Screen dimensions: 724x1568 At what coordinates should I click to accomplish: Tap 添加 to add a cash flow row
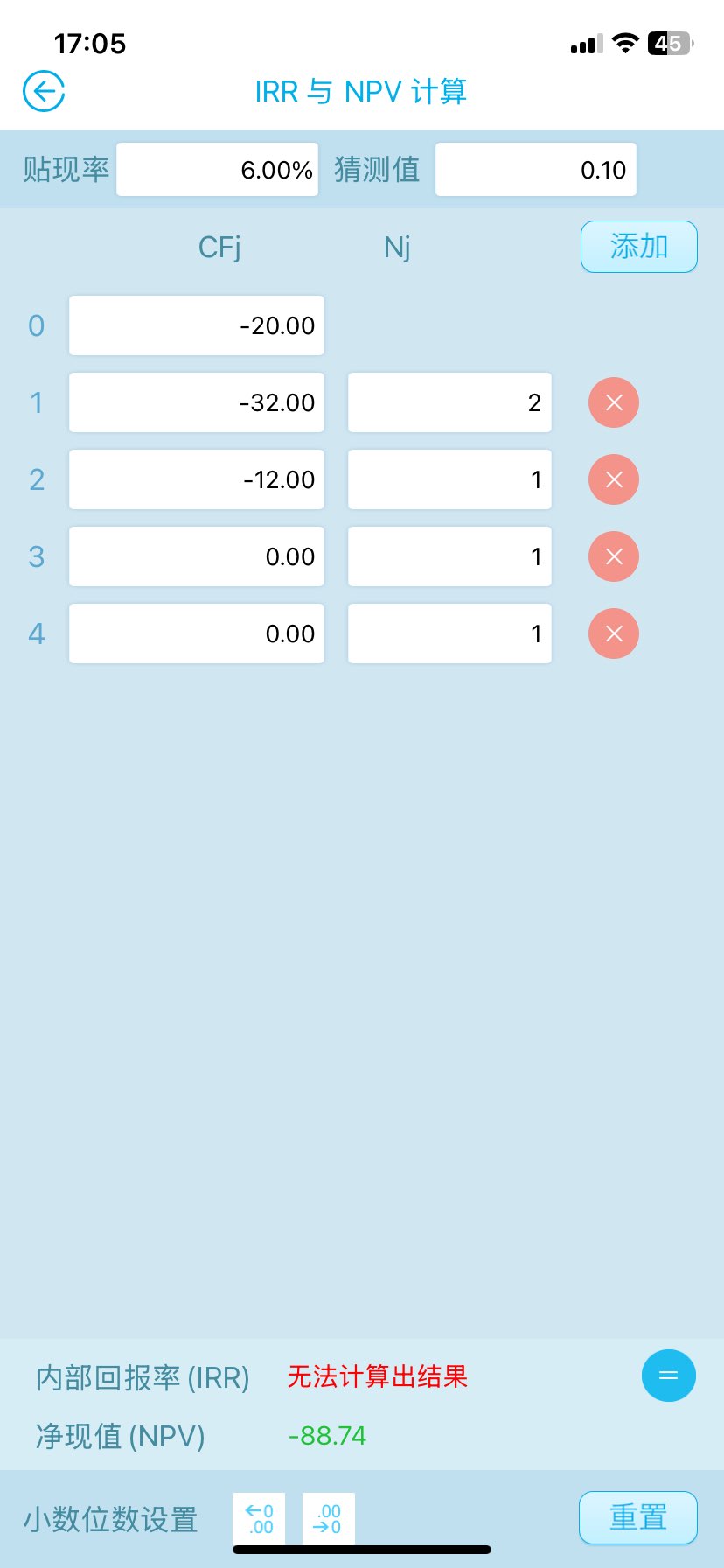(638, 247)
